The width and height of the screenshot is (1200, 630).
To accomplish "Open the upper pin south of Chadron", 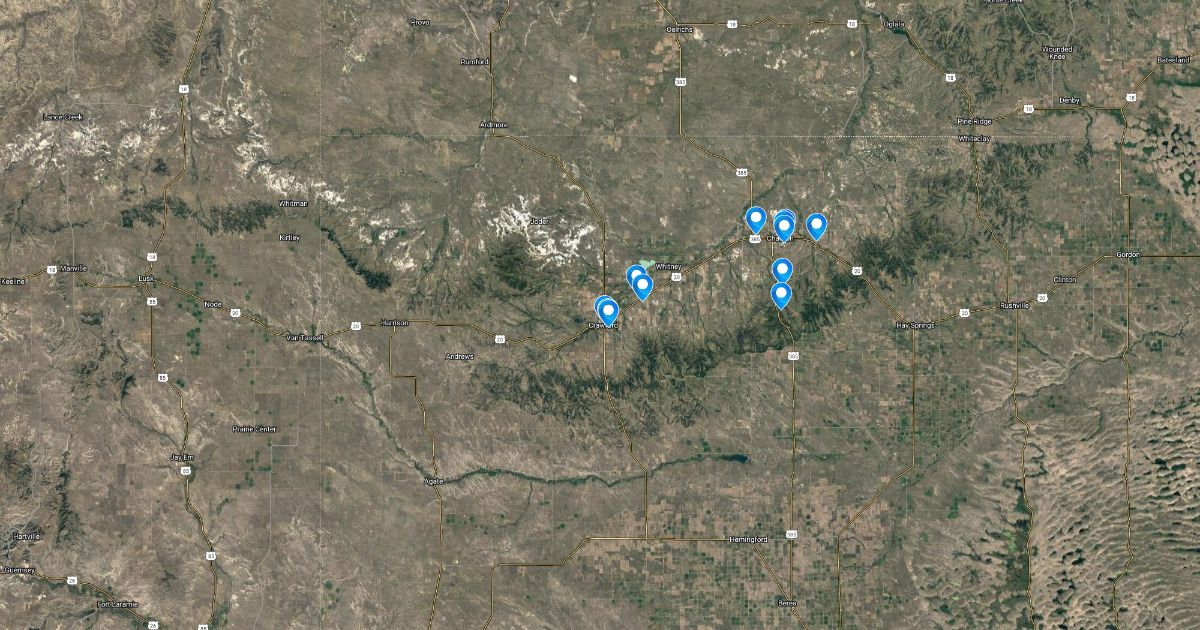I will pyautogui.click(x=782, y=269).
